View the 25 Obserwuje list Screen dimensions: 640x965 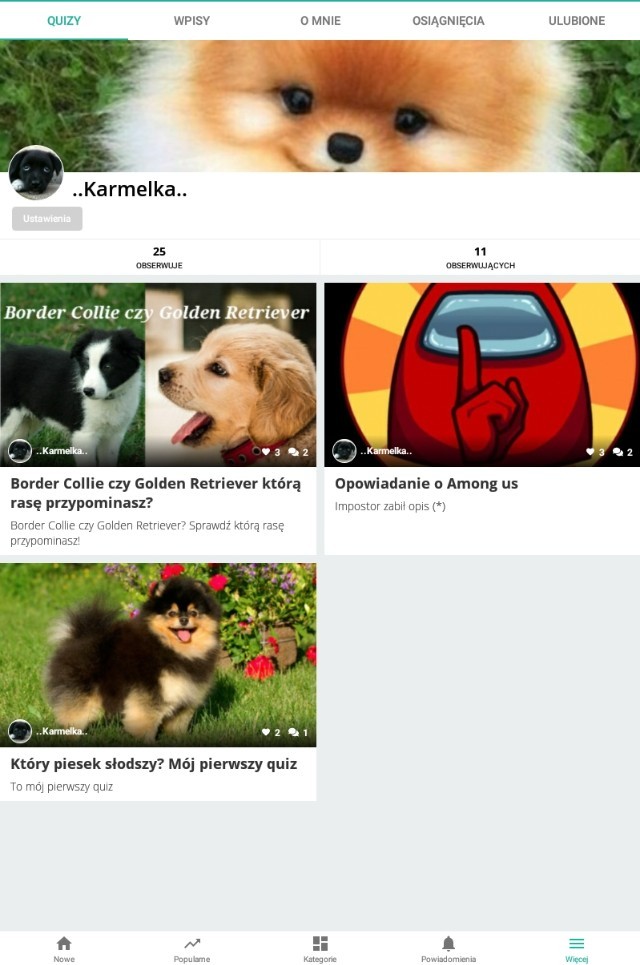159,257
